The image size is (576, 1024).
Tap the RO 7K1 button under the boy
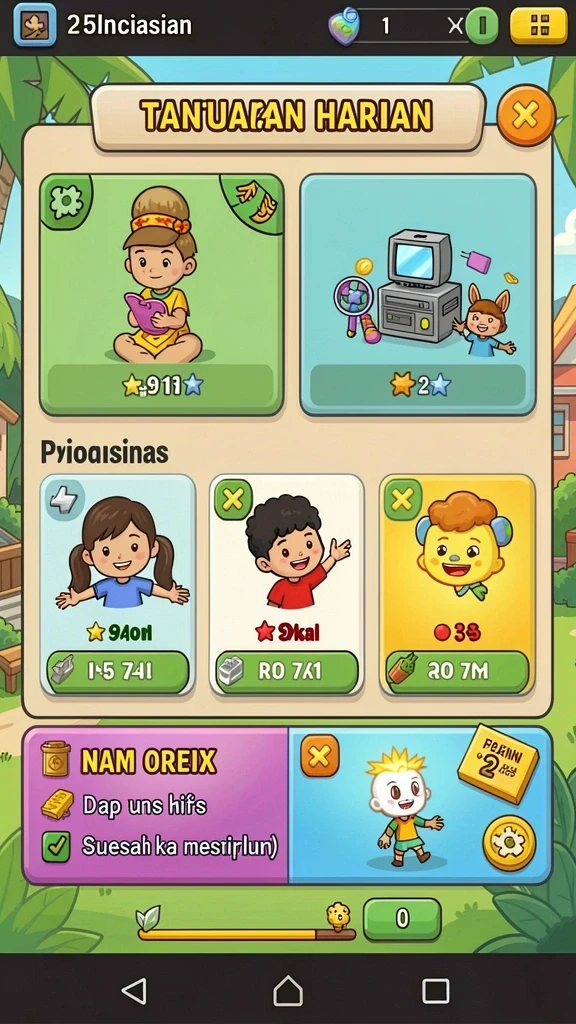tap(287, 671)
